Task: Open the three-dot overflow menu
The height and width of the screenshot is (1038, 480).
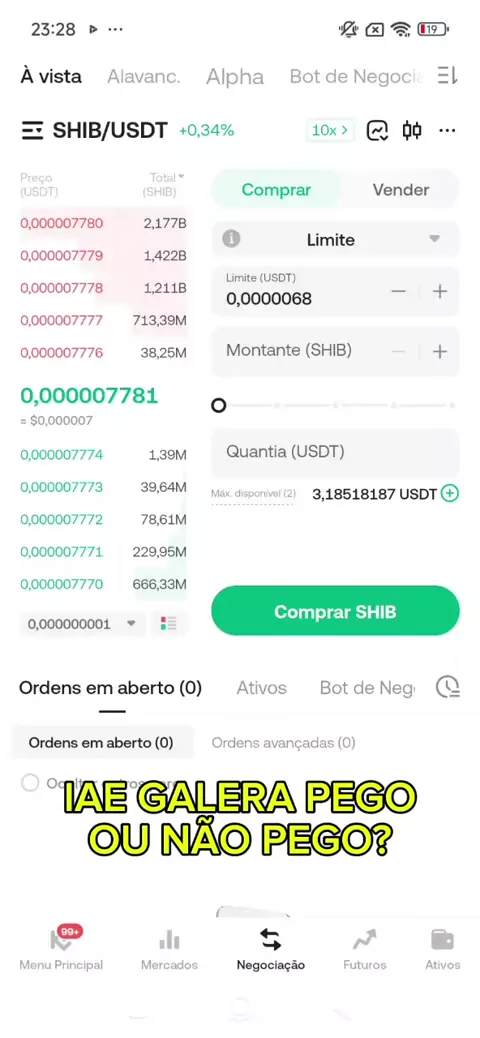Action: tap(448, 130)
